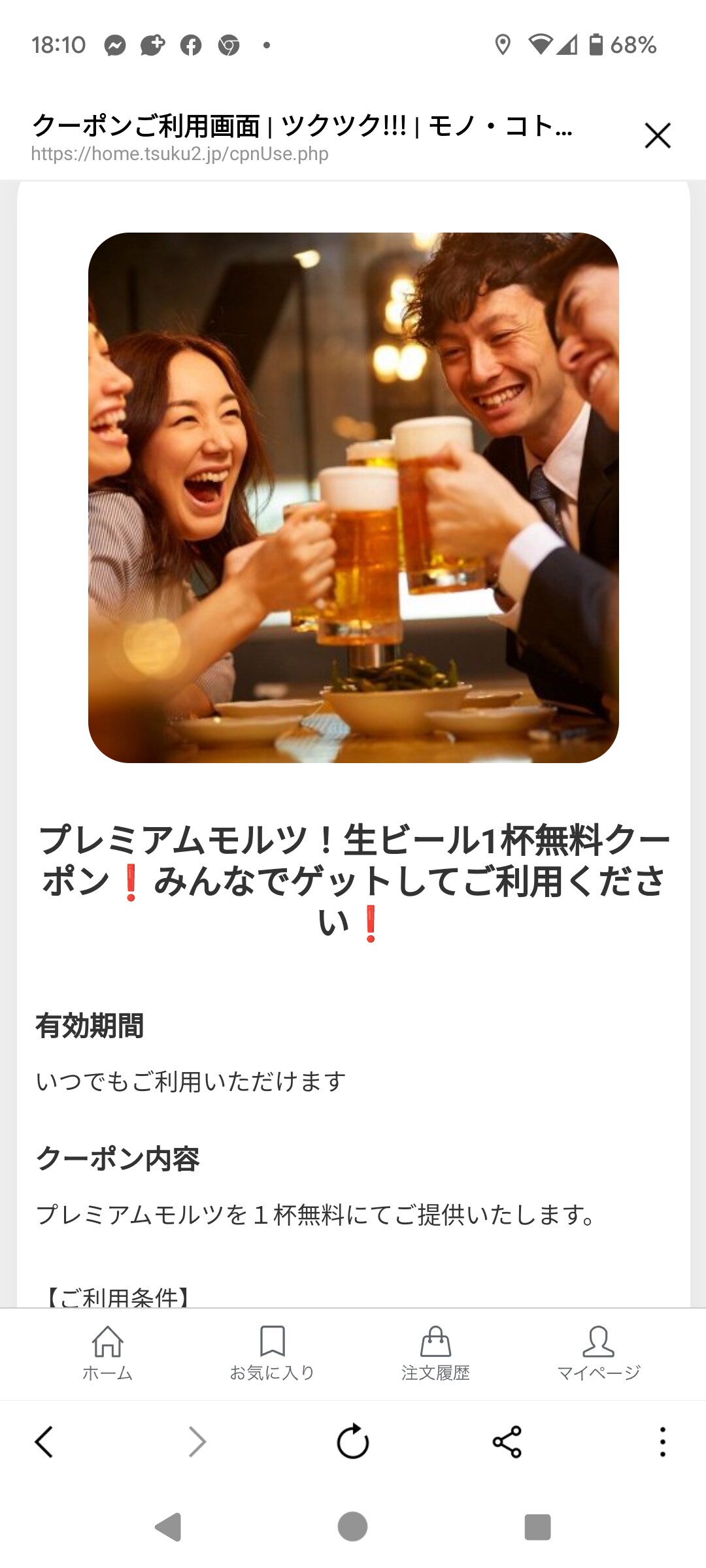
Task: Open the system recent apps view
Action: [x=537, y=1527]
